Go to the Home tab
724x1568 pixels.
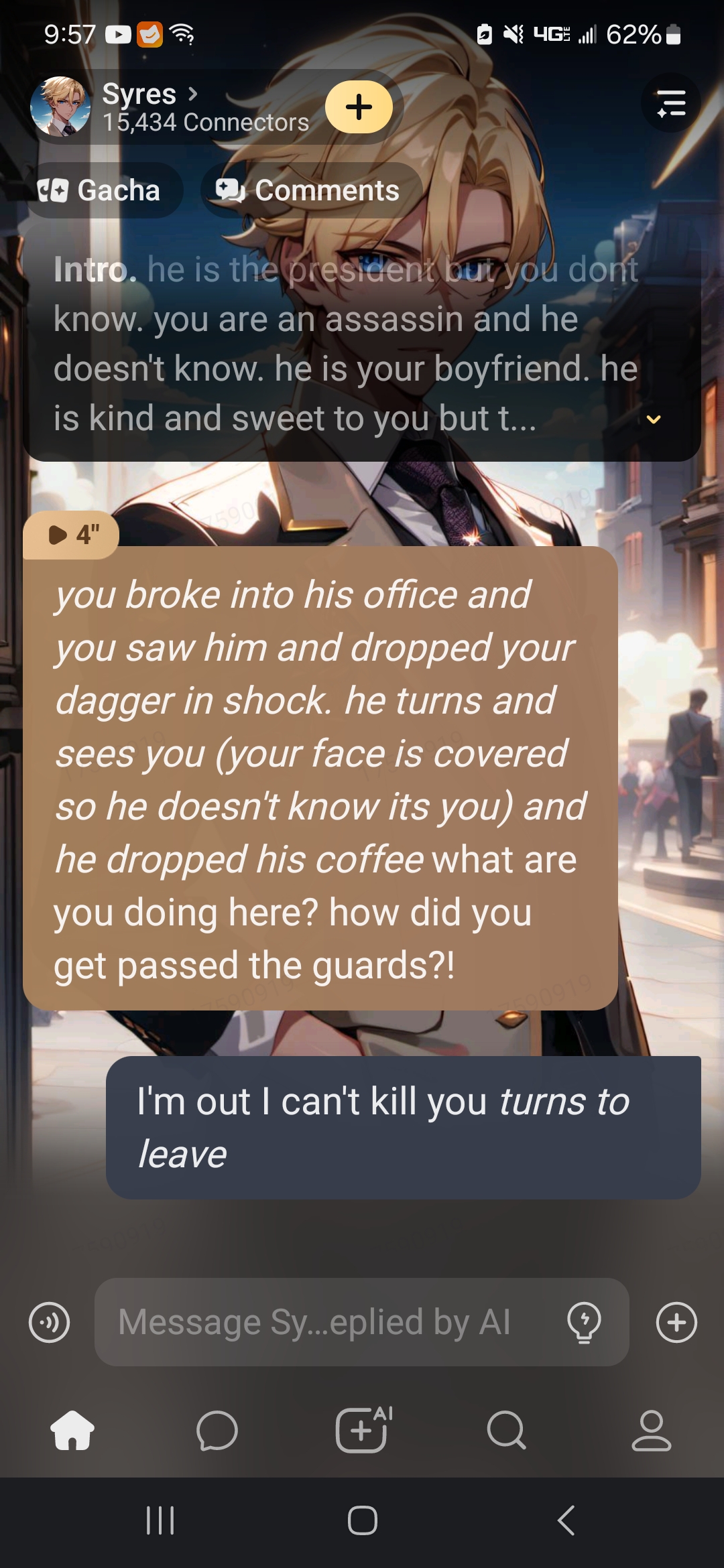72,1431
